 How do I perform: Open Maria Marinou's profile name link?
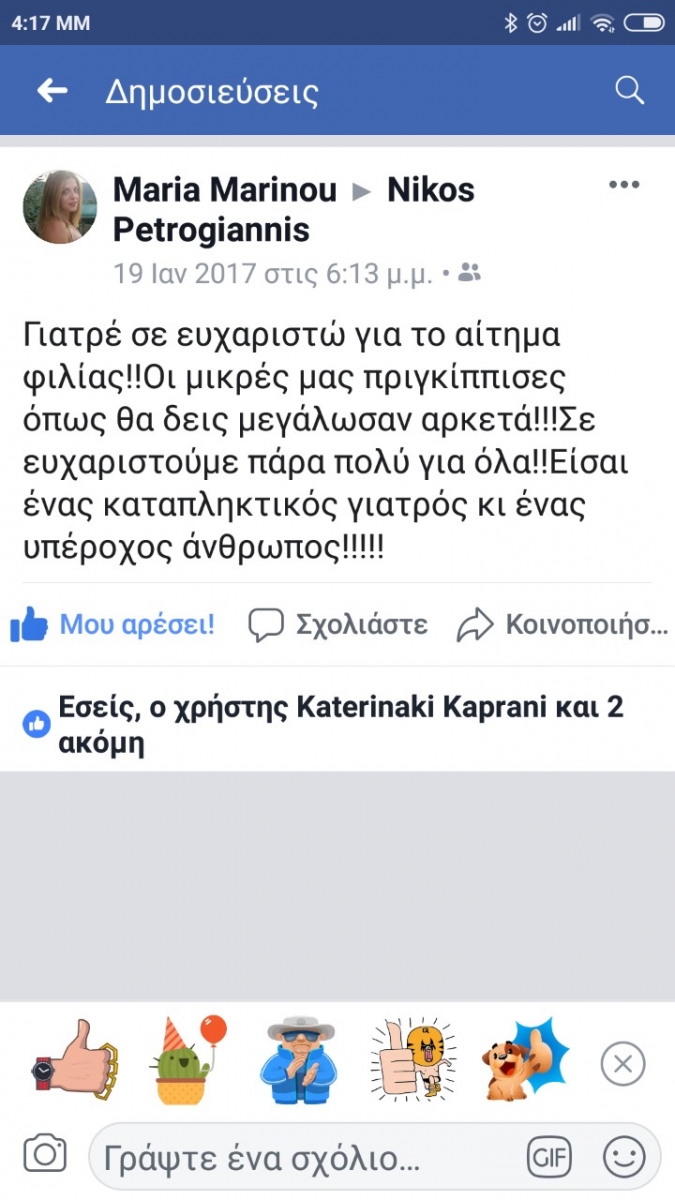point(224,188)
